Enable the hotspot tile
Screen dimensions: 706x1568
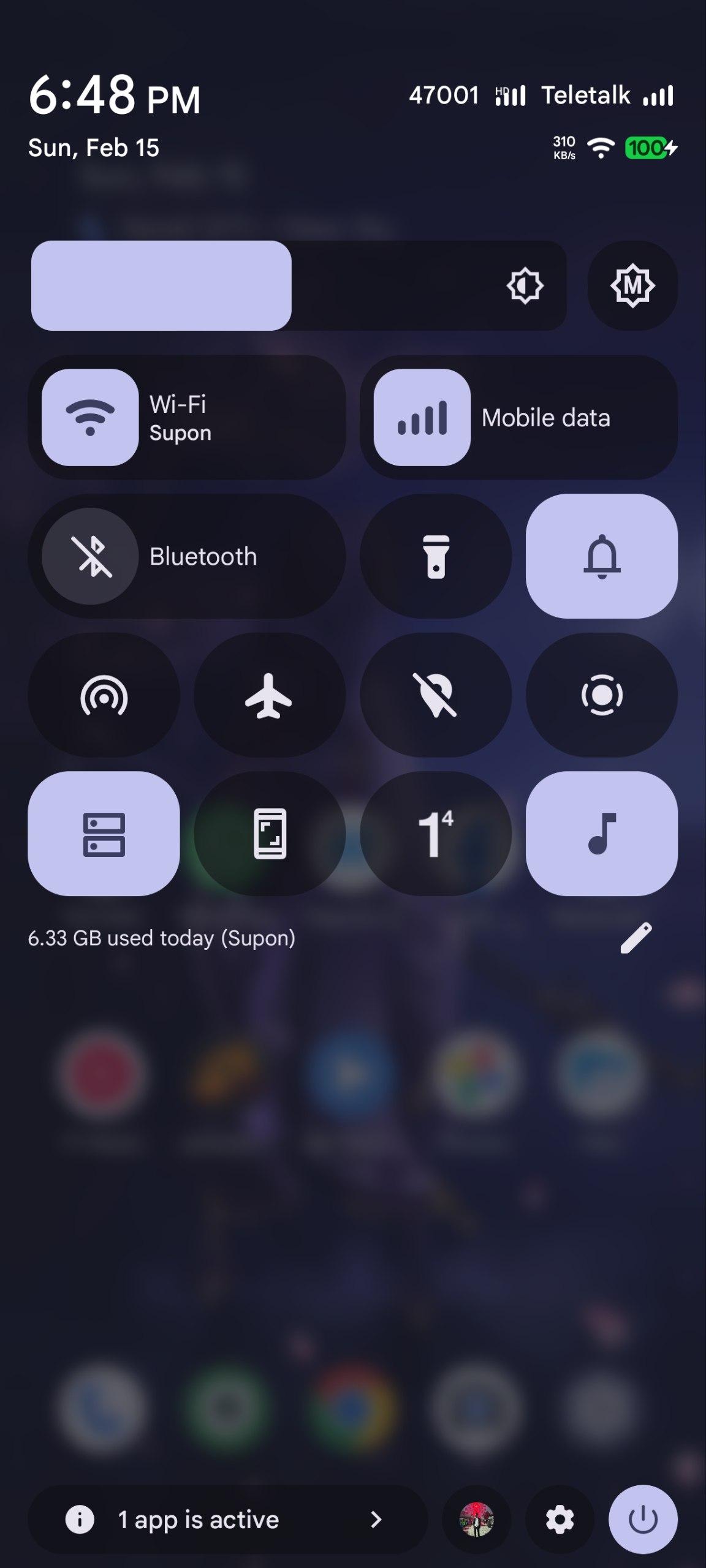coord(104,695)
